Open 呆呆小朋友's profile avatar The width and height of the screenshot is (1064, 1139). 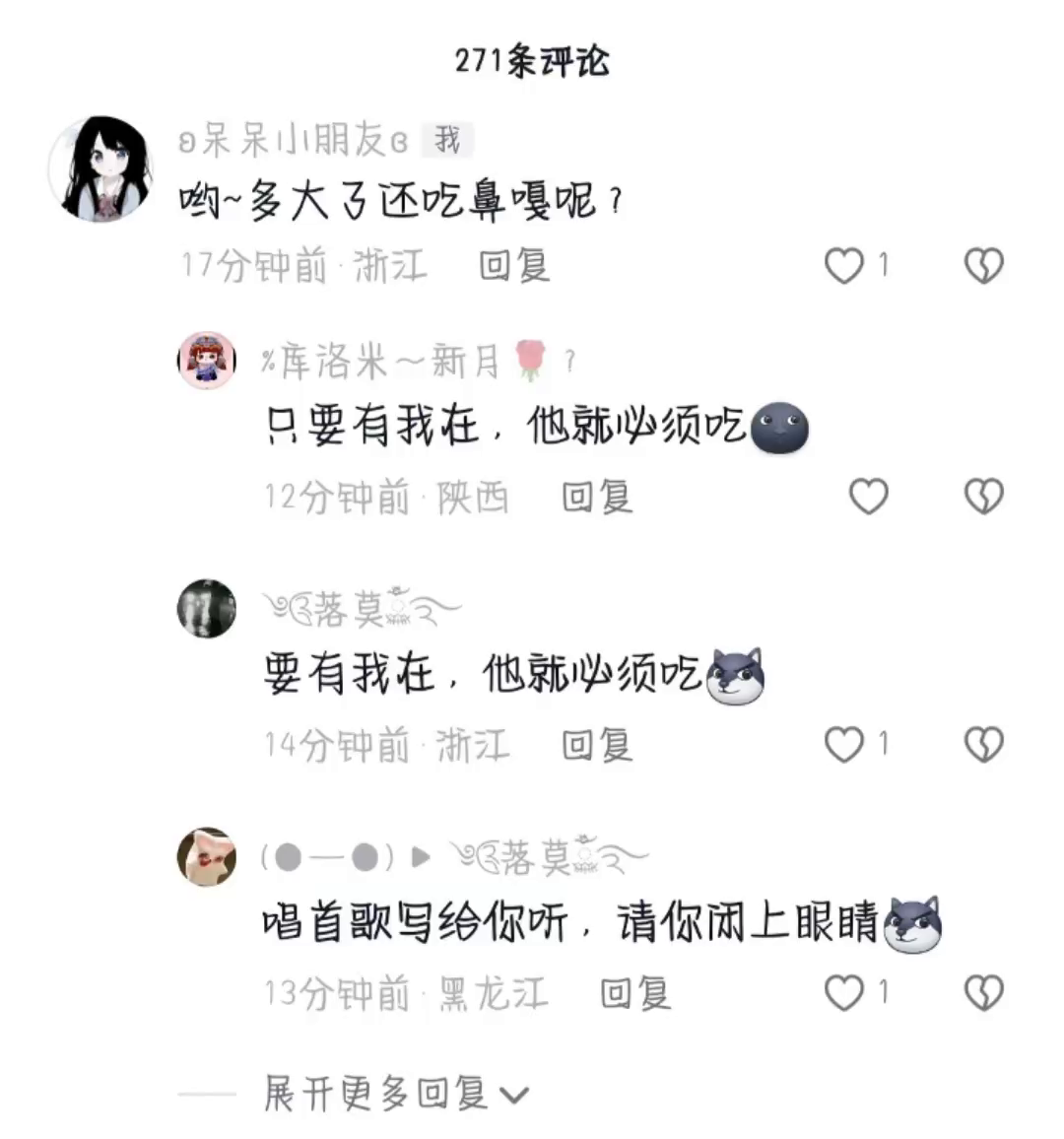[100, 168]
